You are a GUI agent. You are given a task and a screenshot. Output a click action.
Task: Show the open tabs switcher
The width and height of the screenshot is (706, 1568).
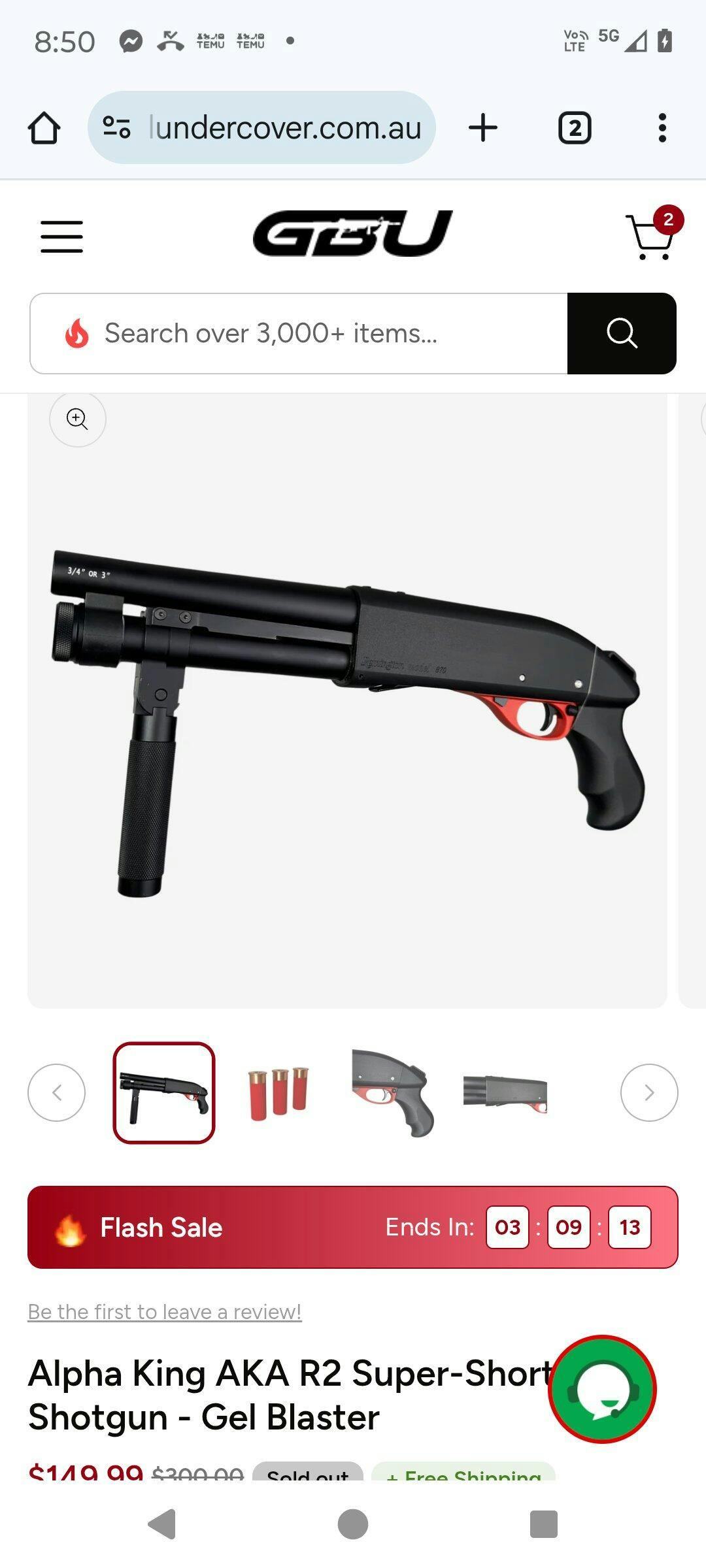[575, 127]
